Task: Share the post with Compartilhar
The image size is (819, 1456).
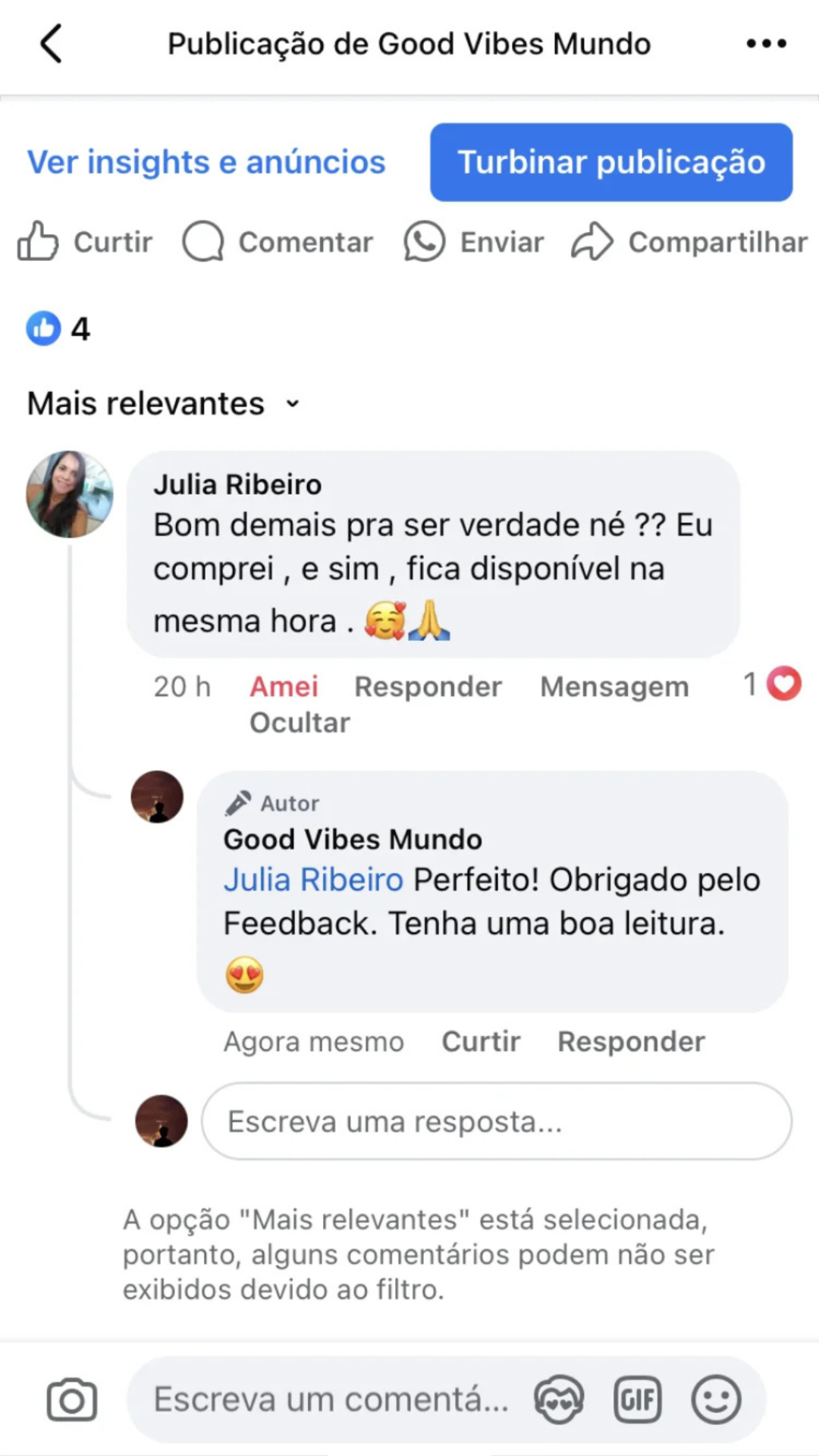Action: [x=689, y=242]
